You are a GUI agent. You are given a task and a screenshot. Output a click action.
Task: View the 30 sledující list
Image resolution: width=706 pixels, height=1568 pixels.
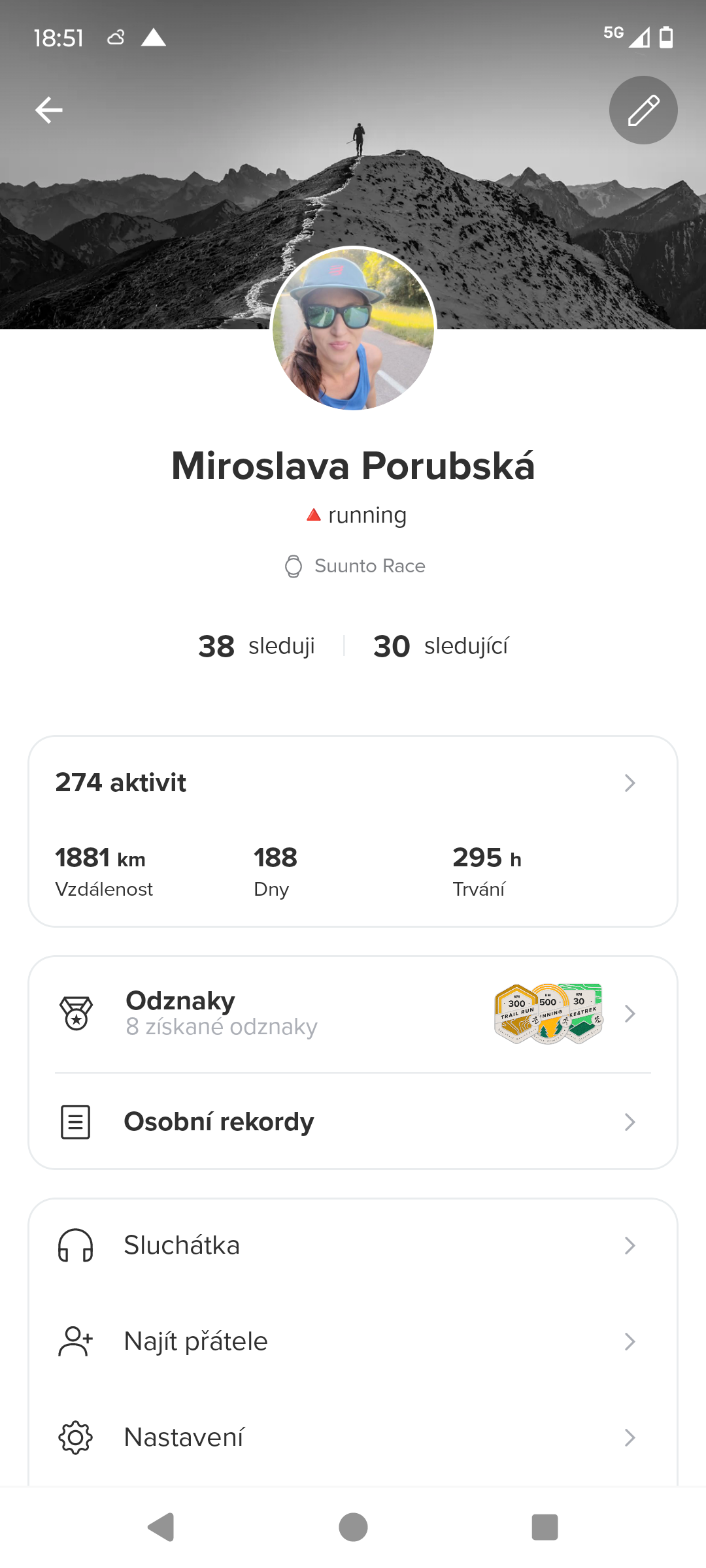(441, 646)
